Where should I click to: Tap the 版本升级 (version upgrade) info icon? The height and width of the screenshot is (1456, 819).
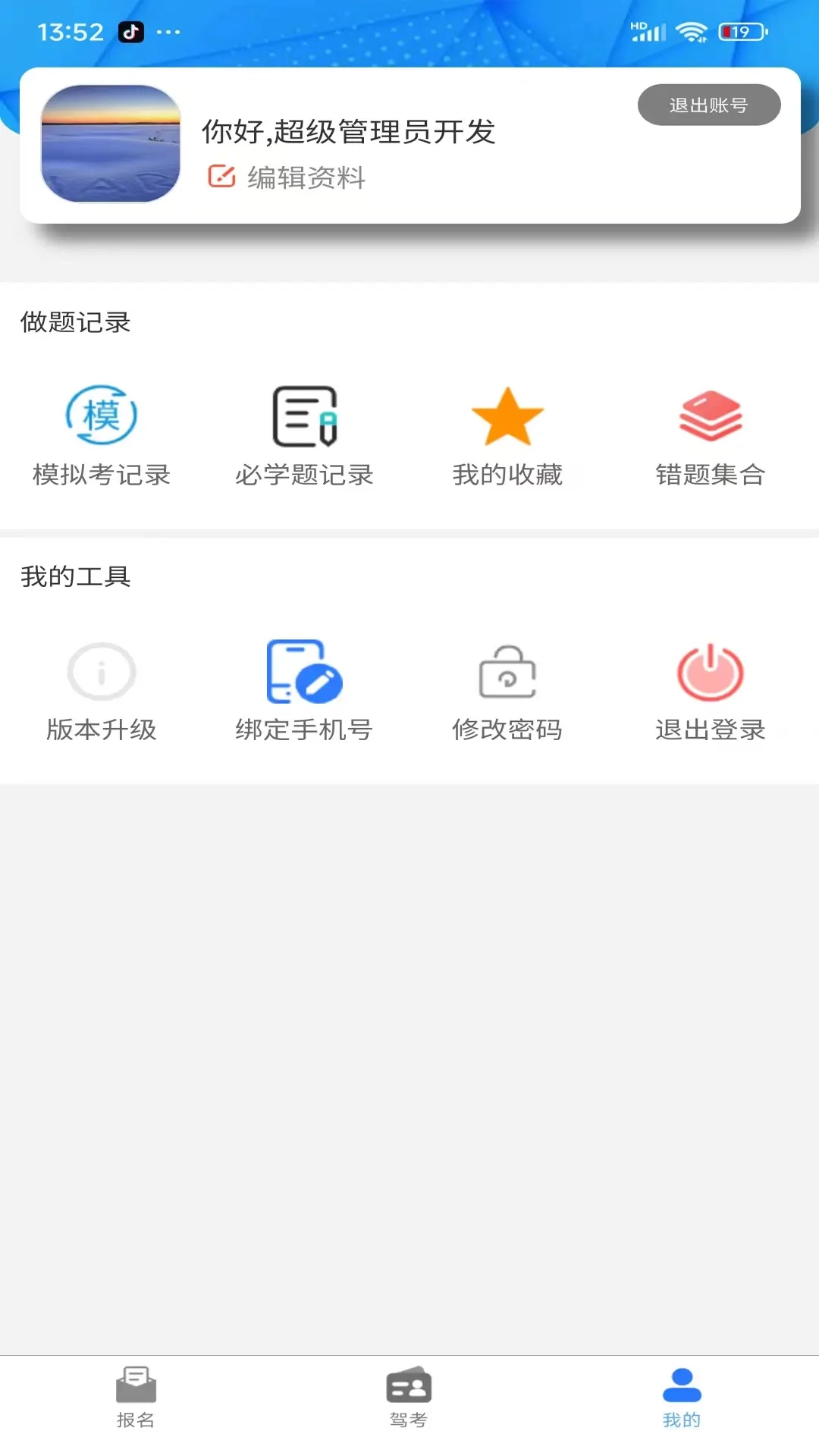[x=102, y=670]
